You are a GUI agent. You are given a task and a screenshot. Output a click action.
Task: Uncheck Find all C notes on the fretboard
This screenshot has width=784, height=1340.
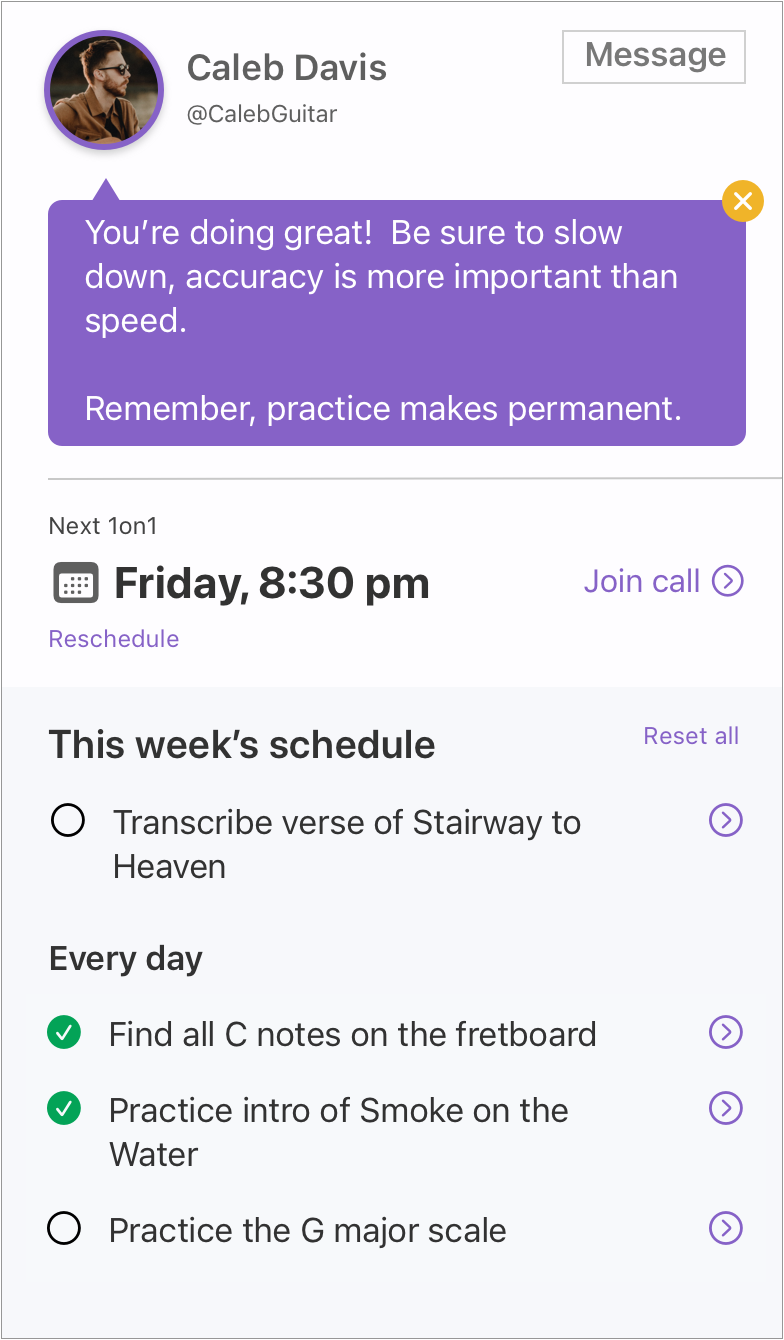click(x=64, y=1033)
